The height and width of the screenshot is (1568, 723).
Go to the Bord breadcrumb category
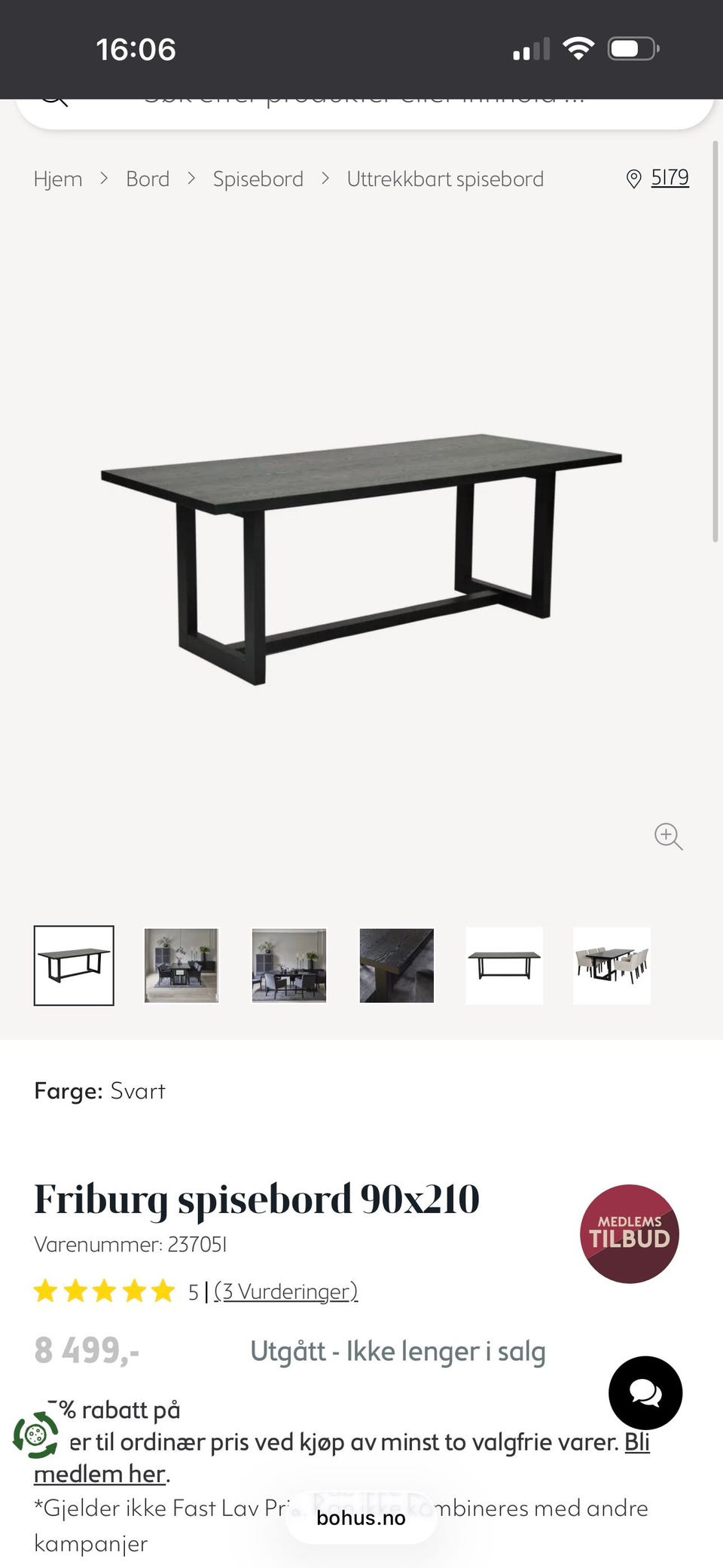pos(148,179)
